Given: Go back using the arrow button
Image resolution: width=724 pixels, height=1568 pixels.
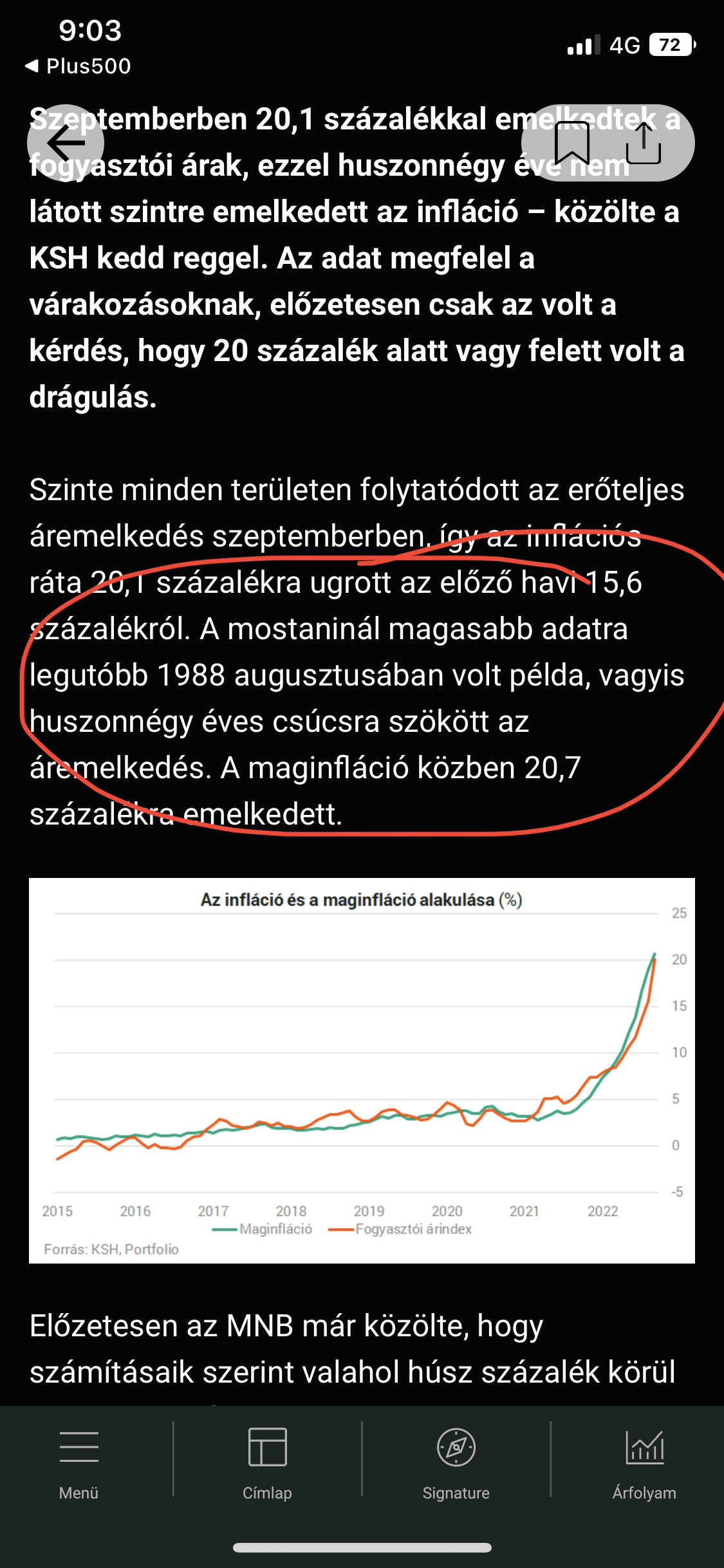Looking at the screenshot, I should (x=66, y=143).
